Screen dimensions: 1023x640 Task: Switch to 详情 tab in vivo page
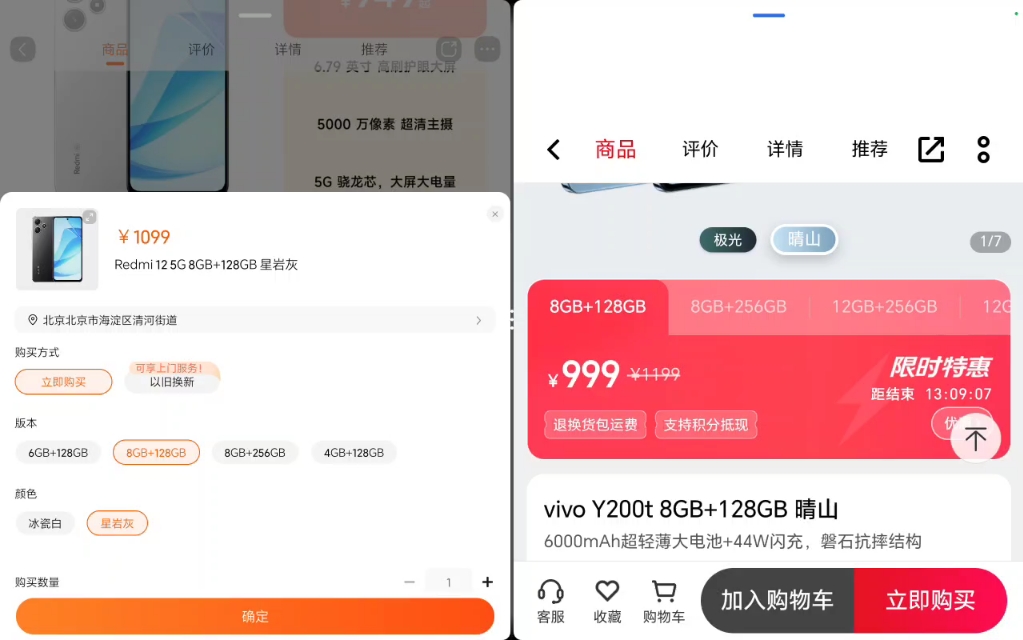coord(785,150)
